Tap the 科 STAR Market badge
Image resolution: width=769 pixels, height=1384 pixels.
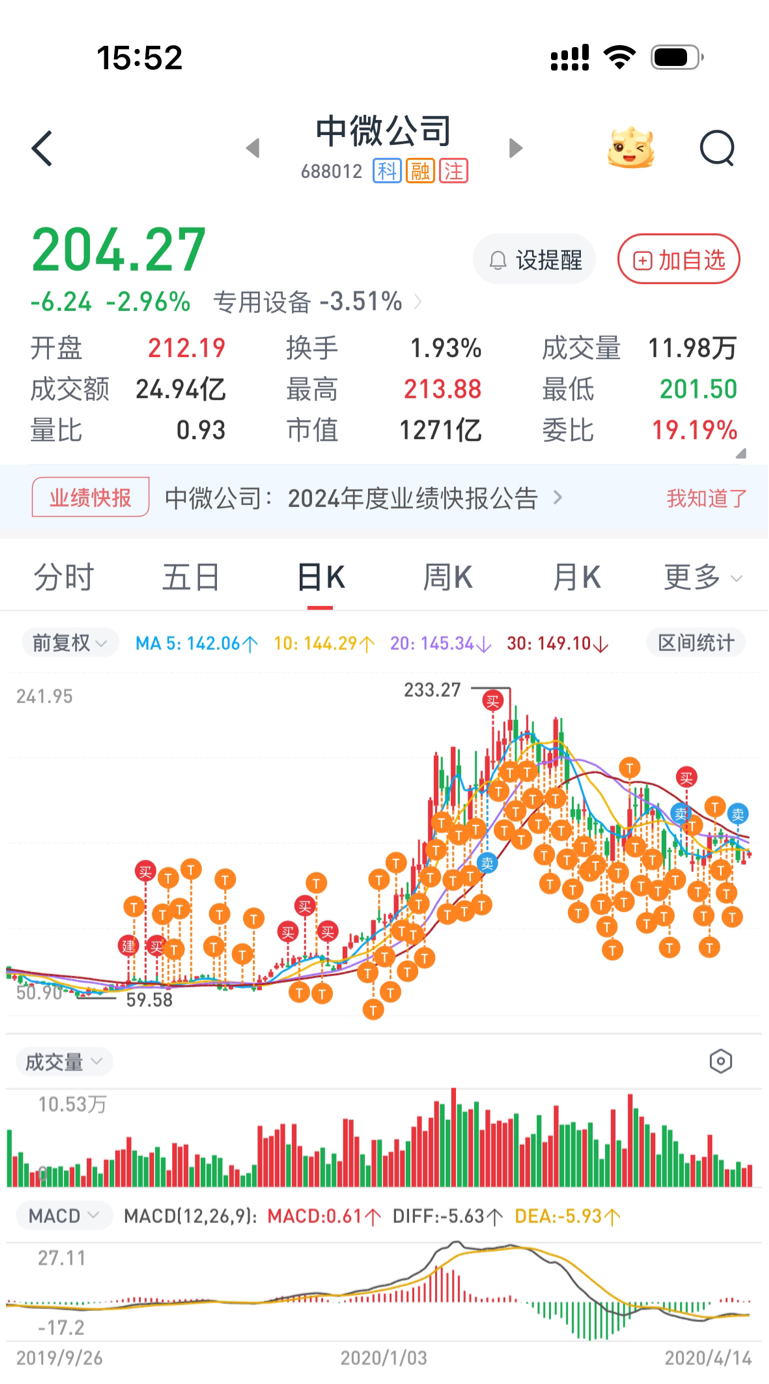[387, 171]
